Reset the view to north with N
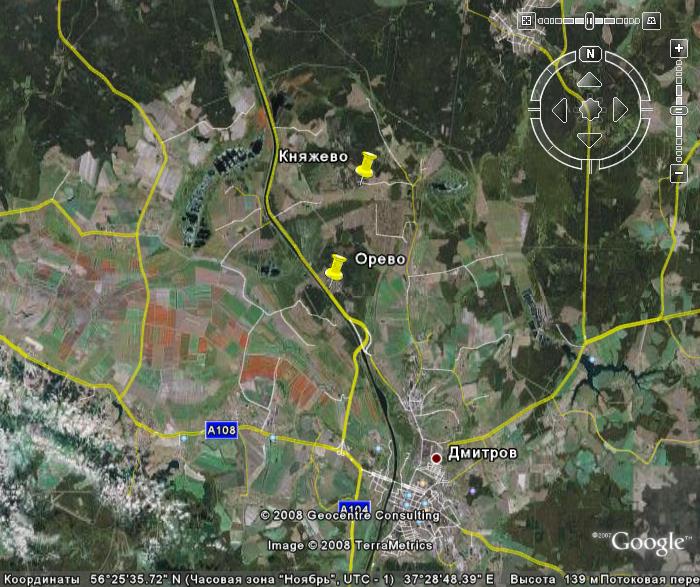 coord(590,54)
